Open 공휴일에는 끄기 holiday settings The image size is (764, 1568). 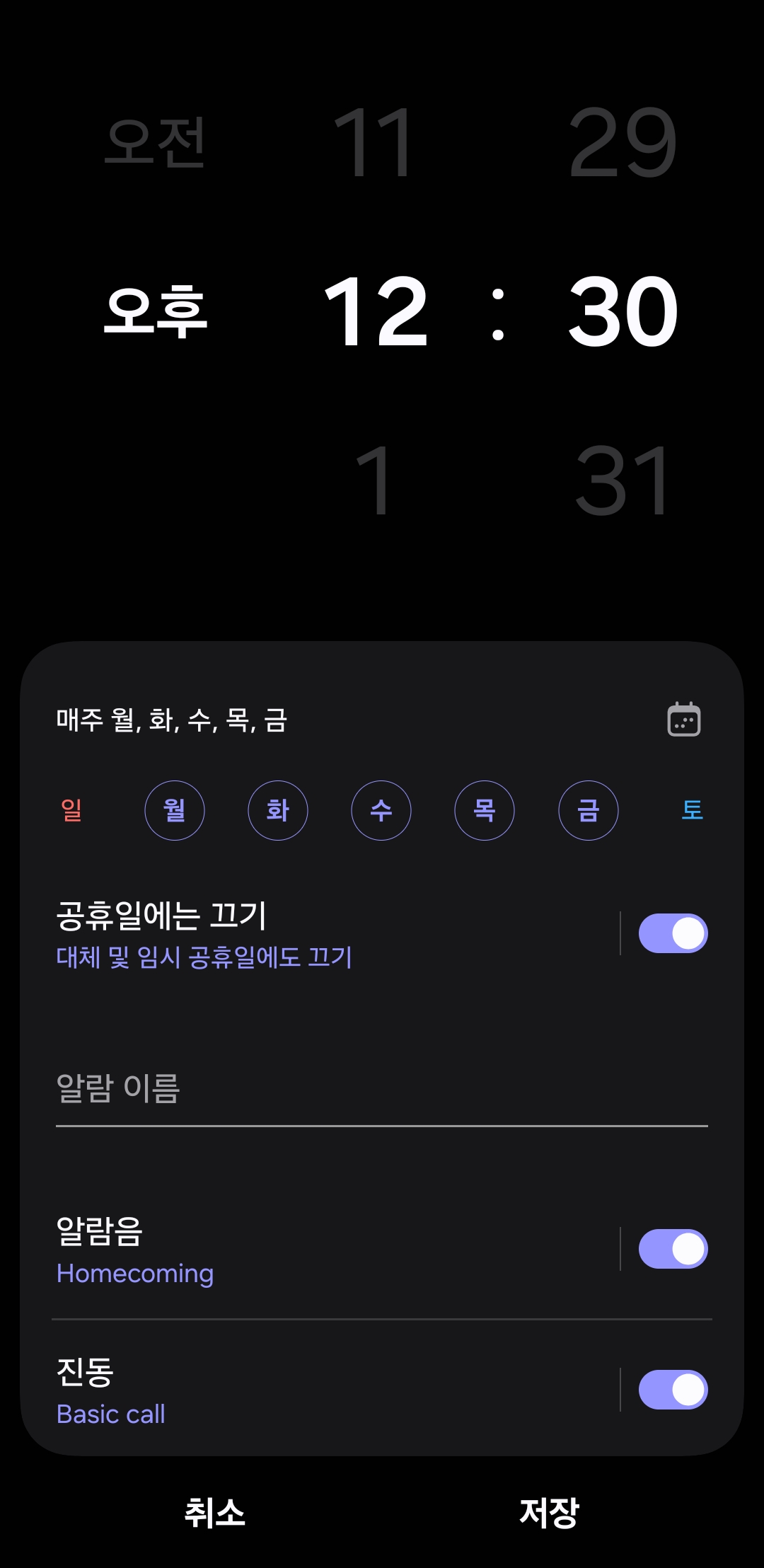[x=283, y=933]
